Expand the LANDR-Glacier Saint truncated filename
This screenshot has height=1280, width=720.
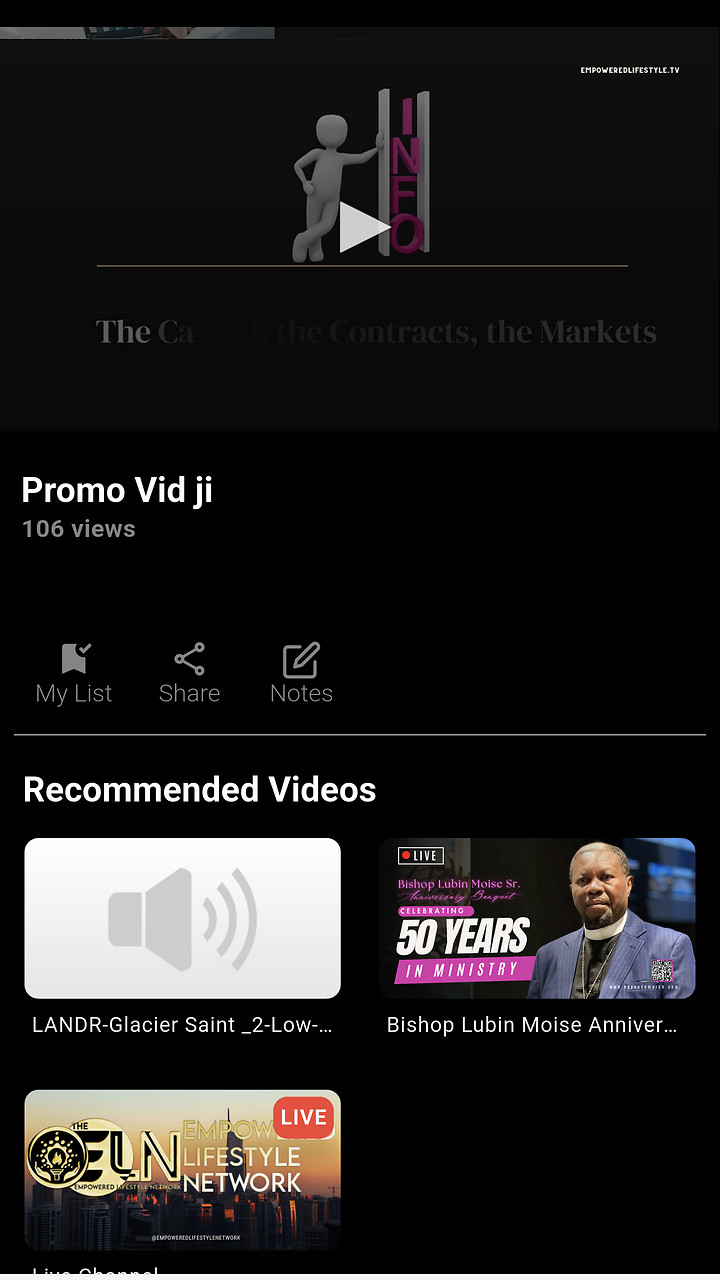(182, 1024)
